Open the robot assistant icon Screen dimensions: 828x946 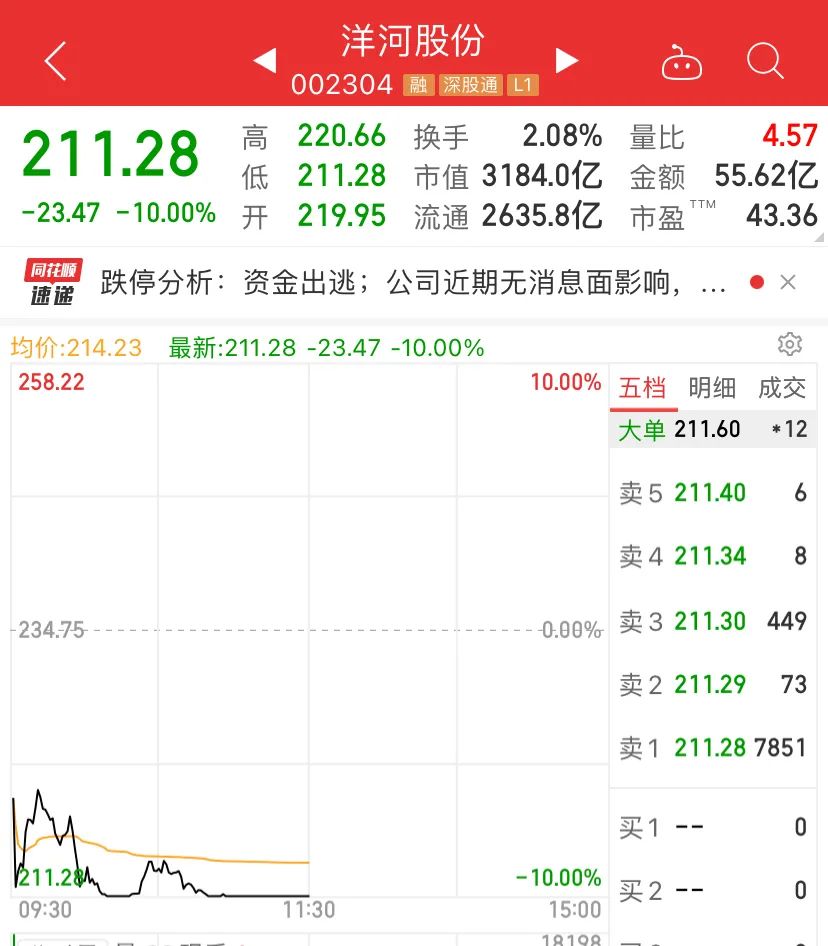click(x=682, y=64)
